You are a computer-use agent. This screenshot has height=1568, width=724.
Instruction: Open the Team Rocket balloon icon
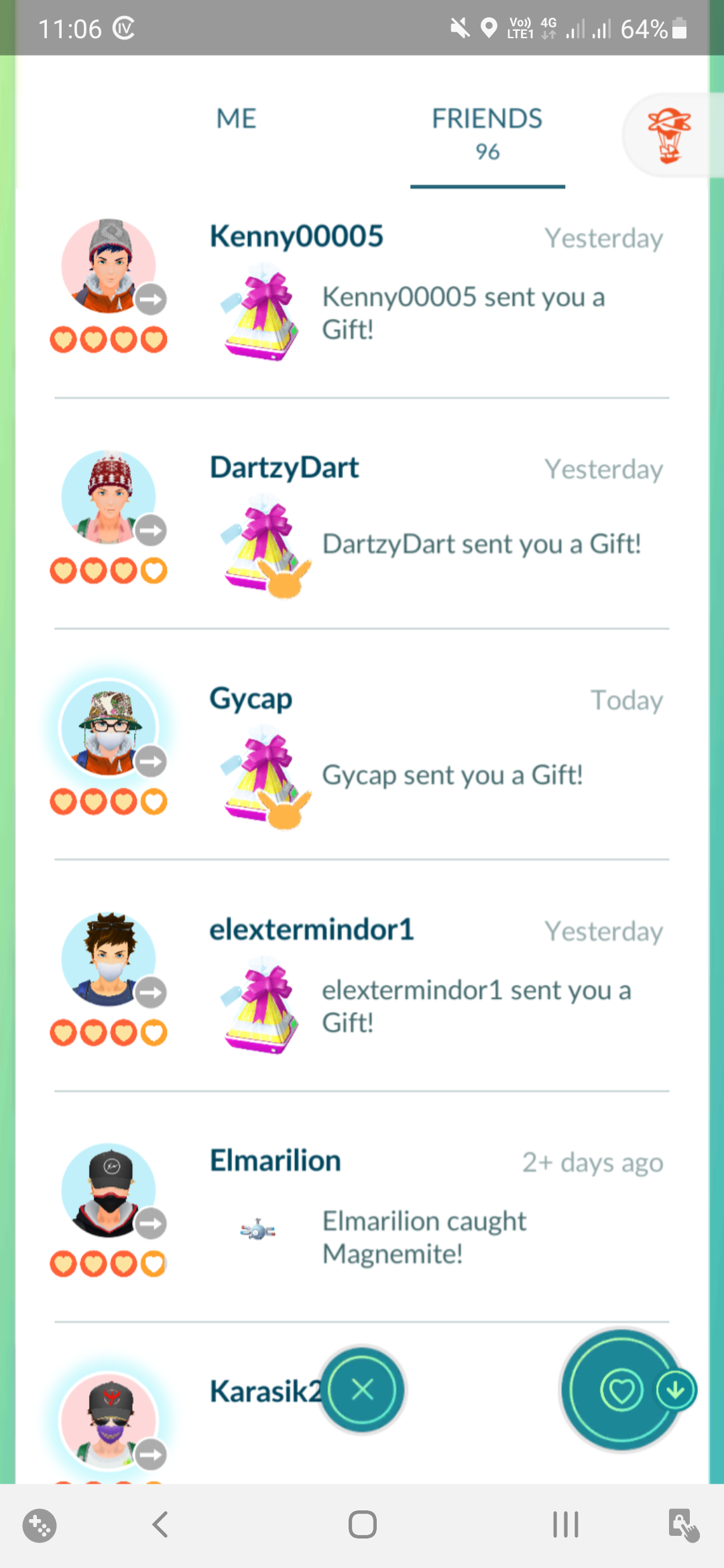point(668,136)
